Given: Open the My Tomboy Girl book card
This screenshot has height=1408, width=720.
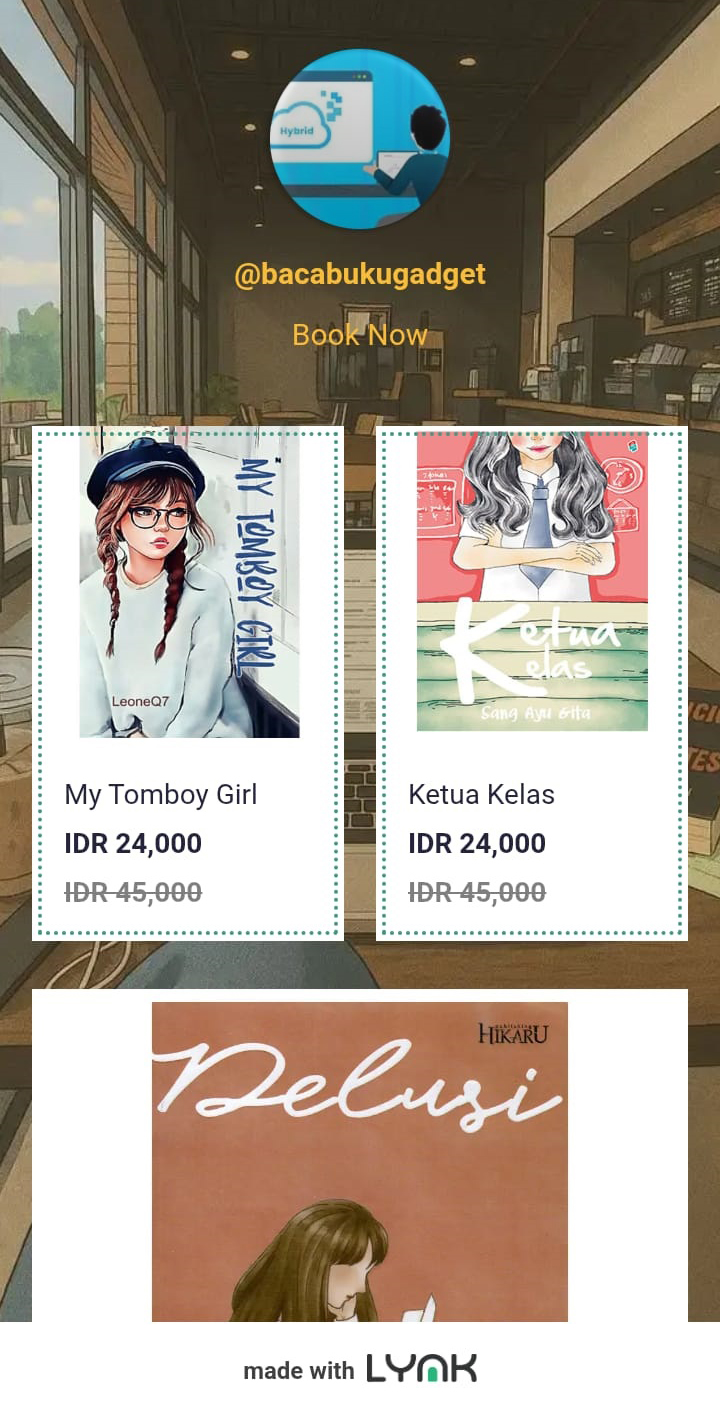Looking at the screenshot, I should 188,683.
